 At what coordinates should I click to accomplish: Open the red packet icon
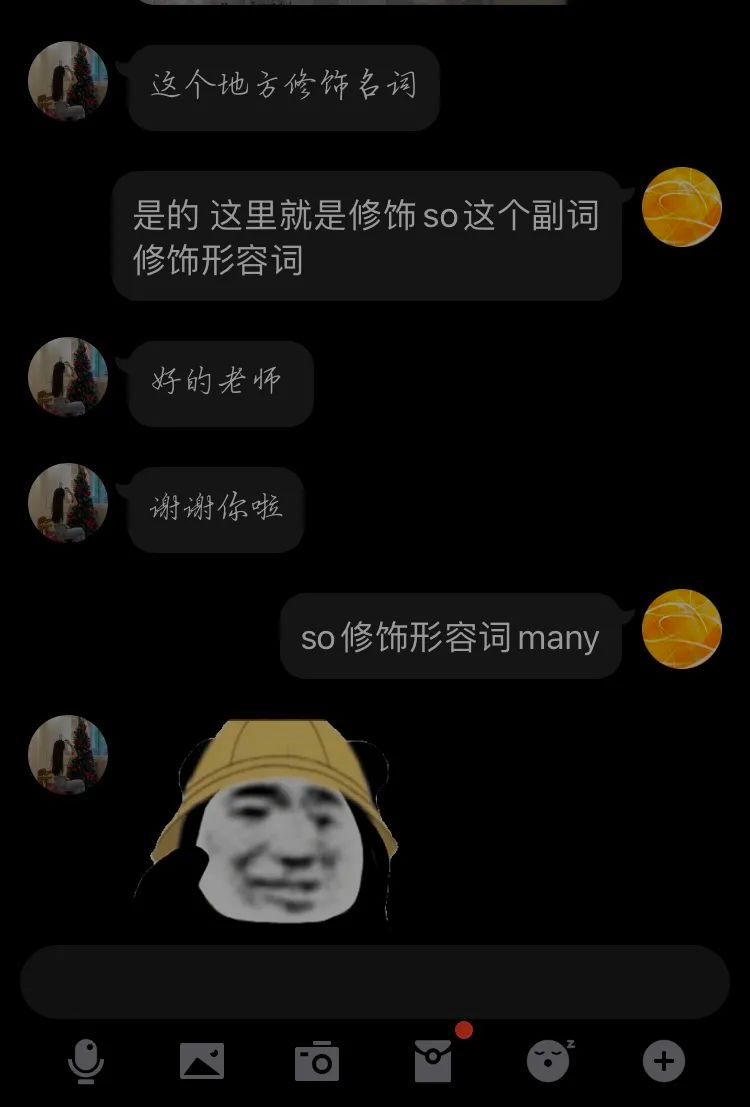click(433, 1060)
